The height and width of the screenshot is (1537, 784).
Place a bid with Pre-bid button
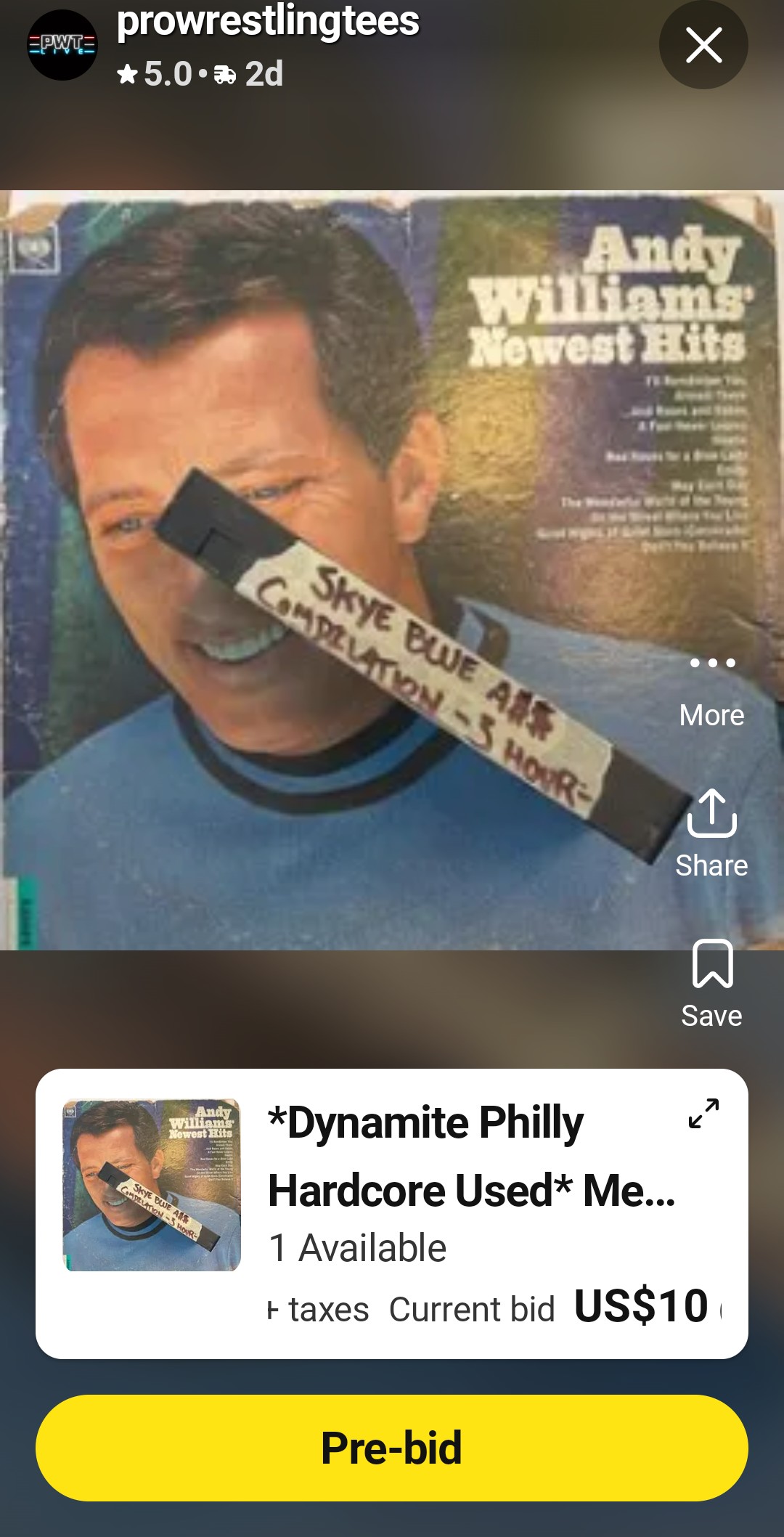point(392,1448)
